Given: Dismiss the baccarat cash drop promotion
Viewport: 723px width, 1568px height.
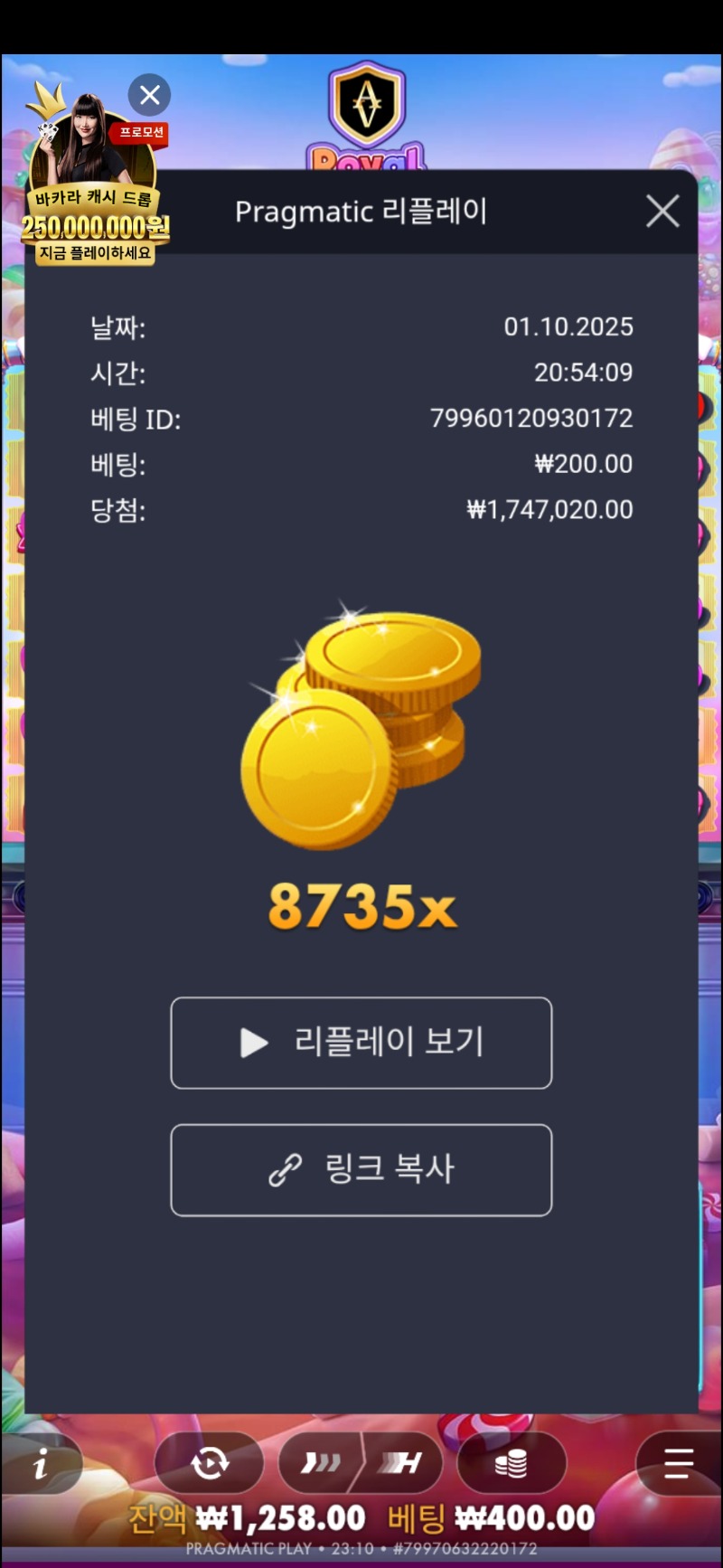Looking at the screenshot, I should (x=150, y=95).
